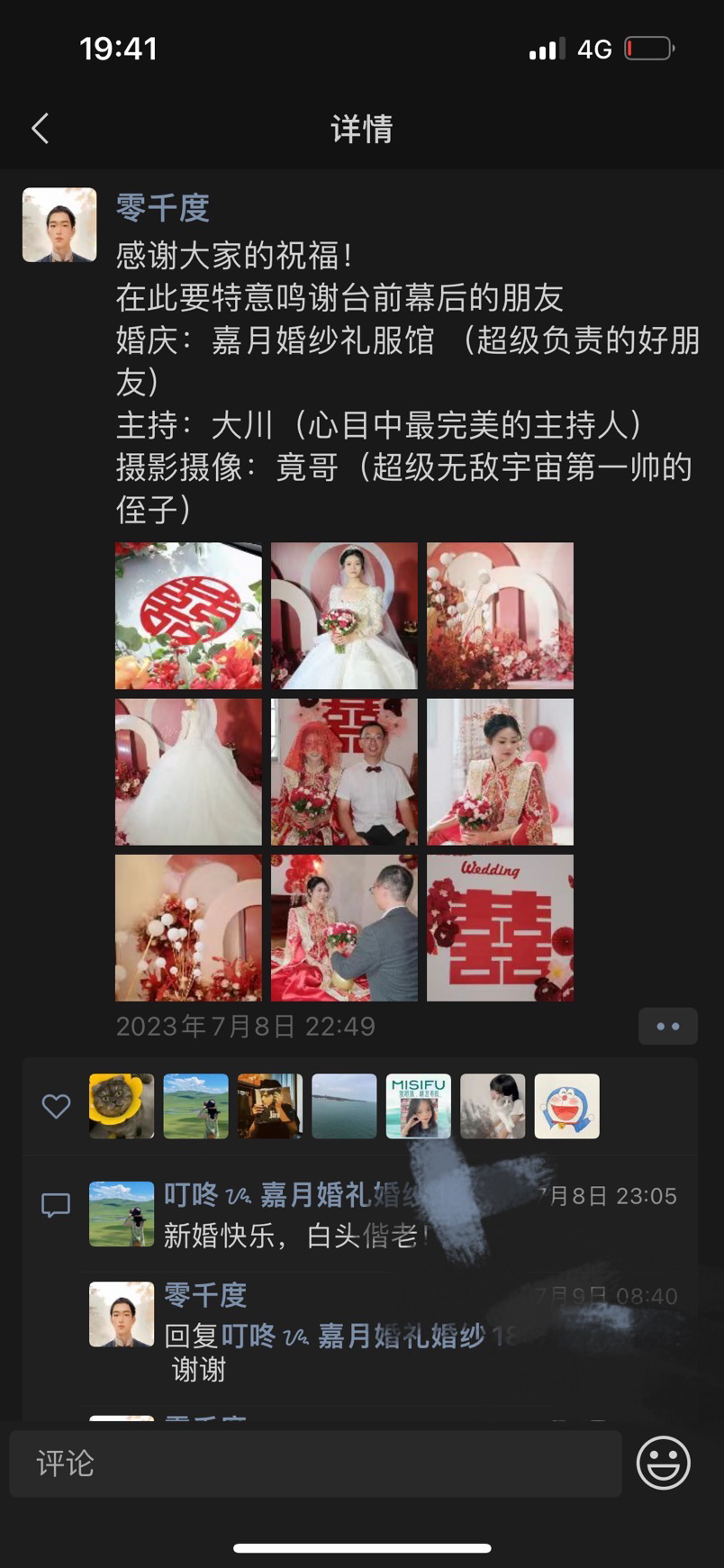This screenshot has height=1568, width=724.
Task: Go back from the 详情 page
Action: click(x=40, y=129)
